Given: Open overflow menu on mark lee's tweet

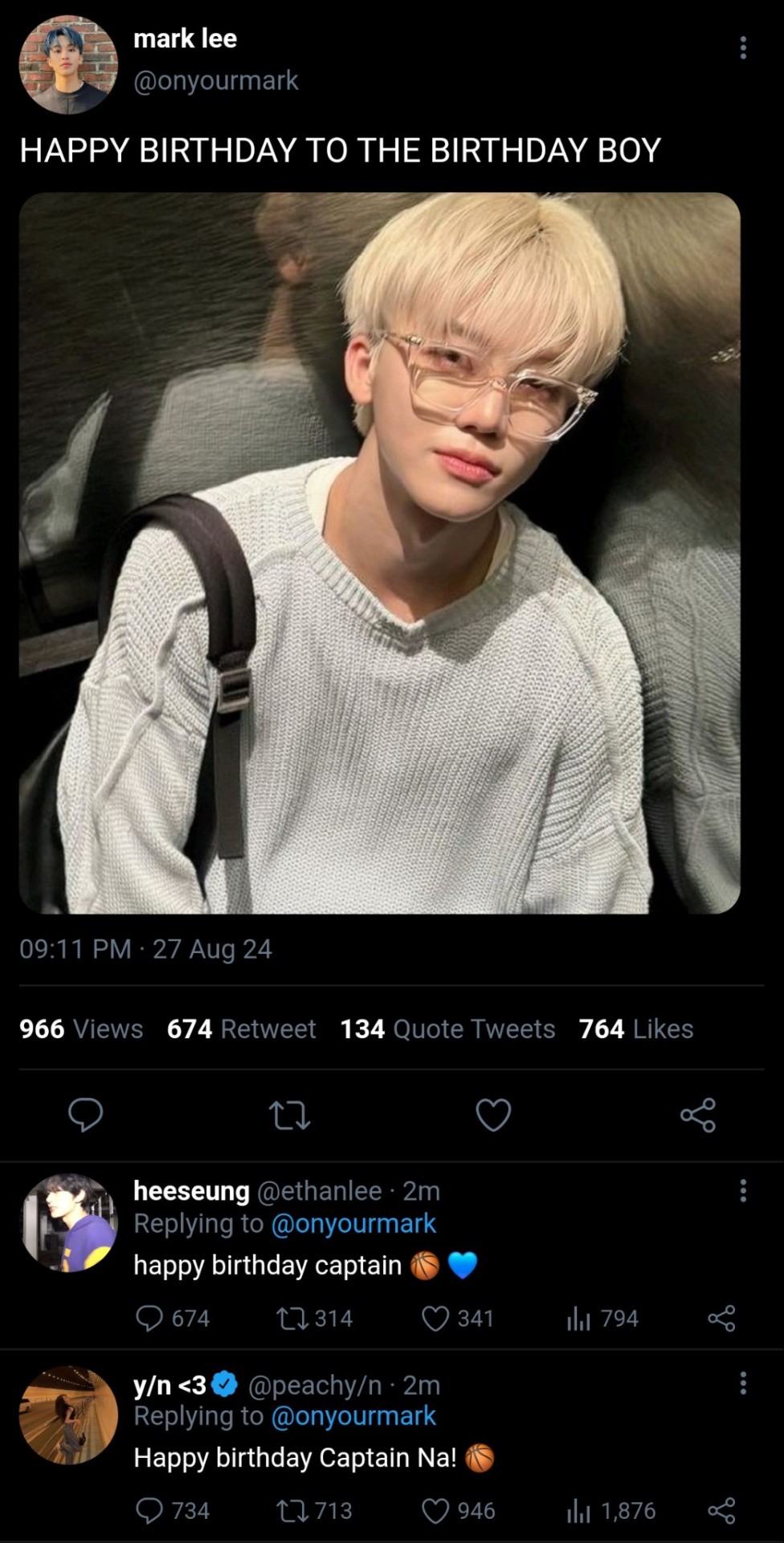Looking at the screenshot, I should pyautogui.click(x=743, y=48).
